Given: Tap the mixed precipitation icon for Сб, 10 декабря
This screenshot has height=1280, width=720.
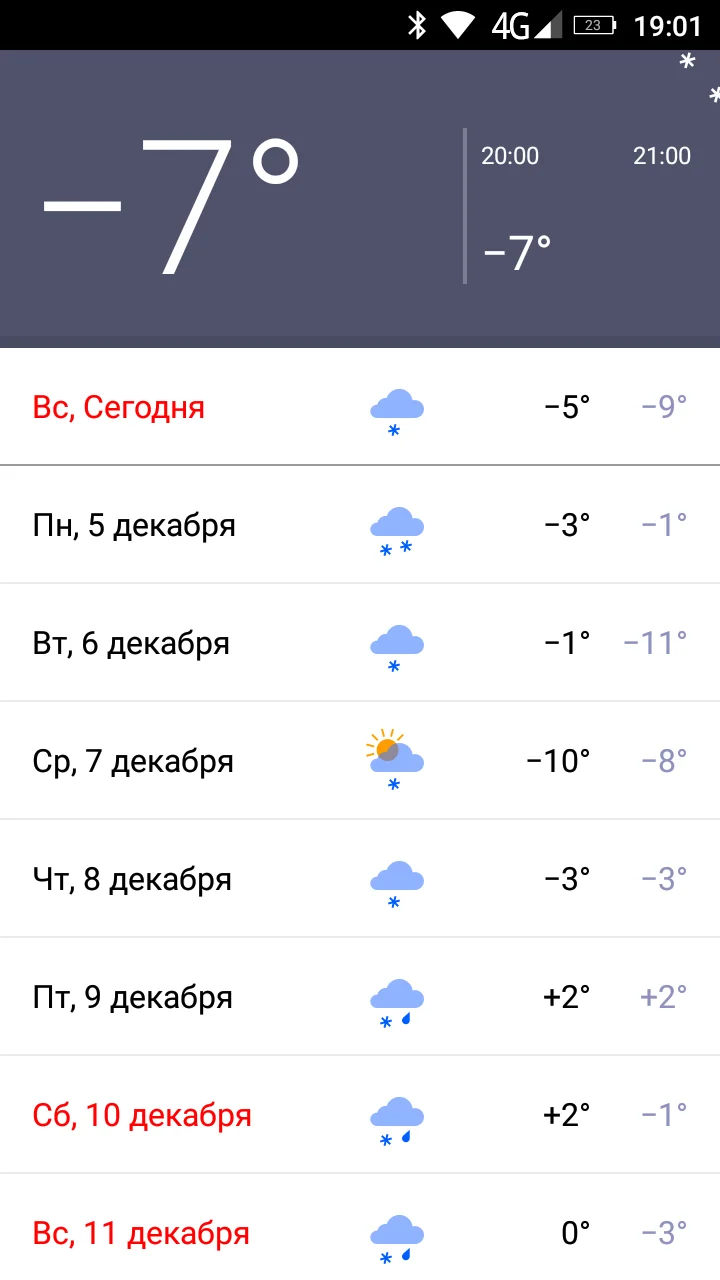Looking at the screenshot, I should [x=396, y=1116].
